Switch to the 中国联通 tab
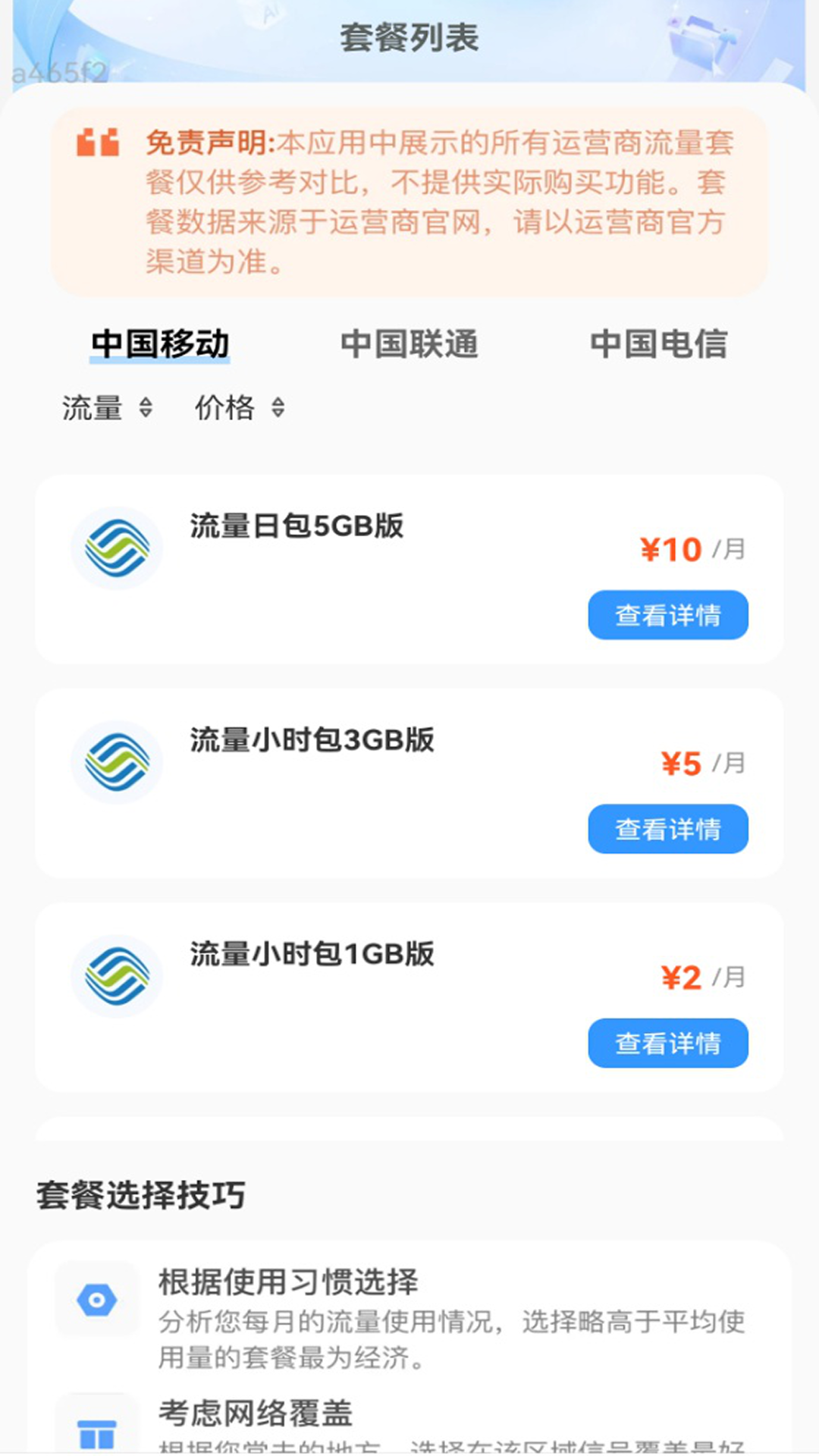Image resolution: width=819 pixels, height=1456 pixels. pos(409,345)
